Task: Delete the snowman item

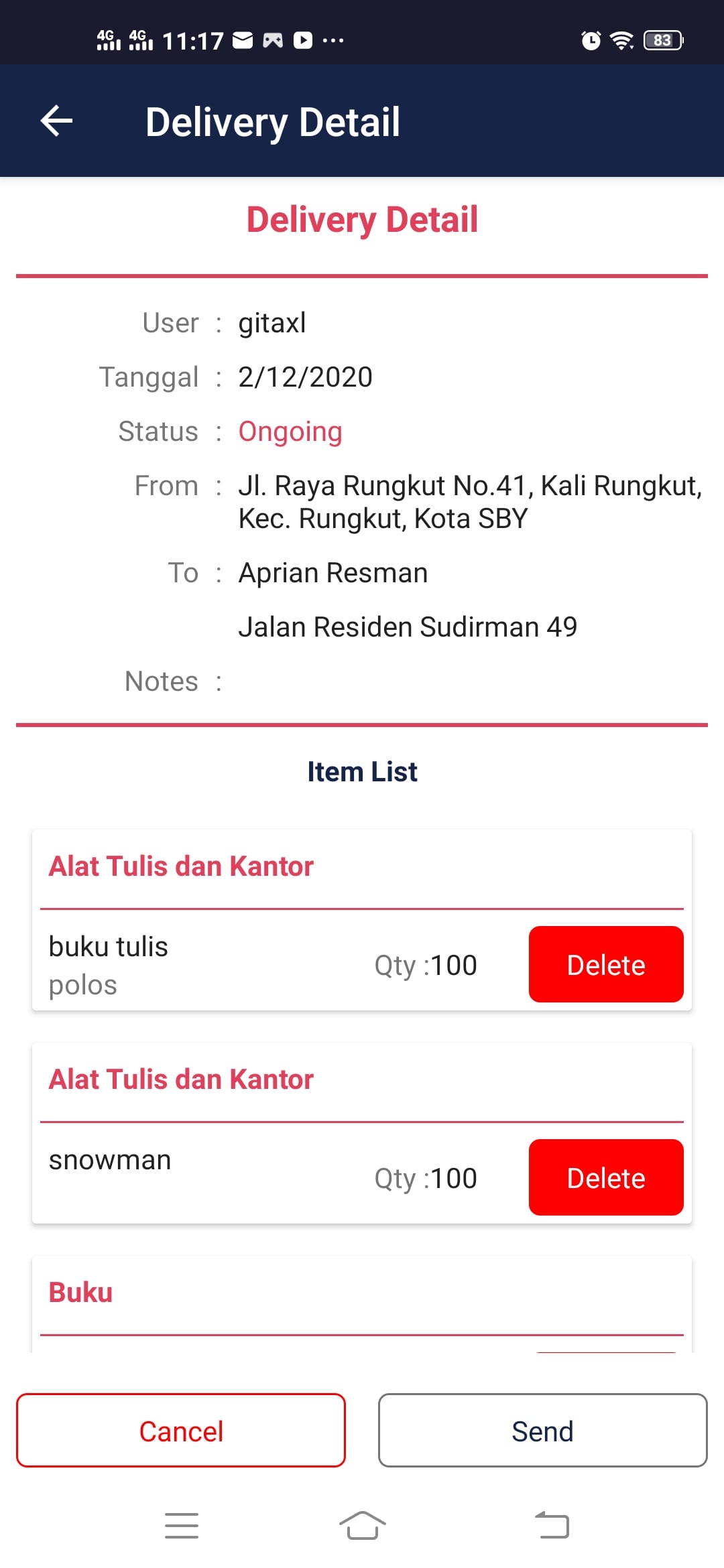Action: [606, 1177]
